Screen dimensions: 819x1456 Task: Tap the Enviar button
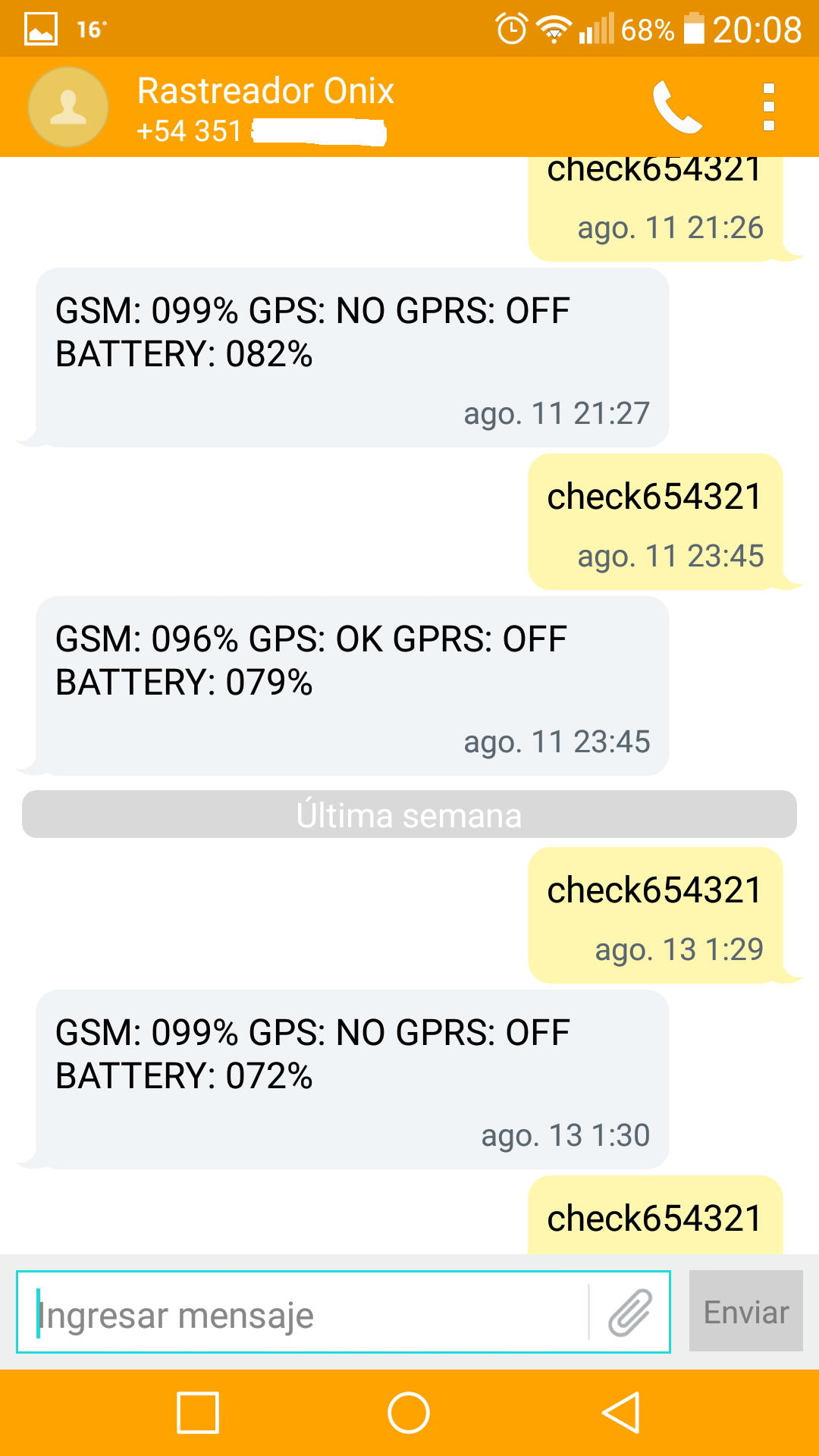click(x=745, y=1311)
